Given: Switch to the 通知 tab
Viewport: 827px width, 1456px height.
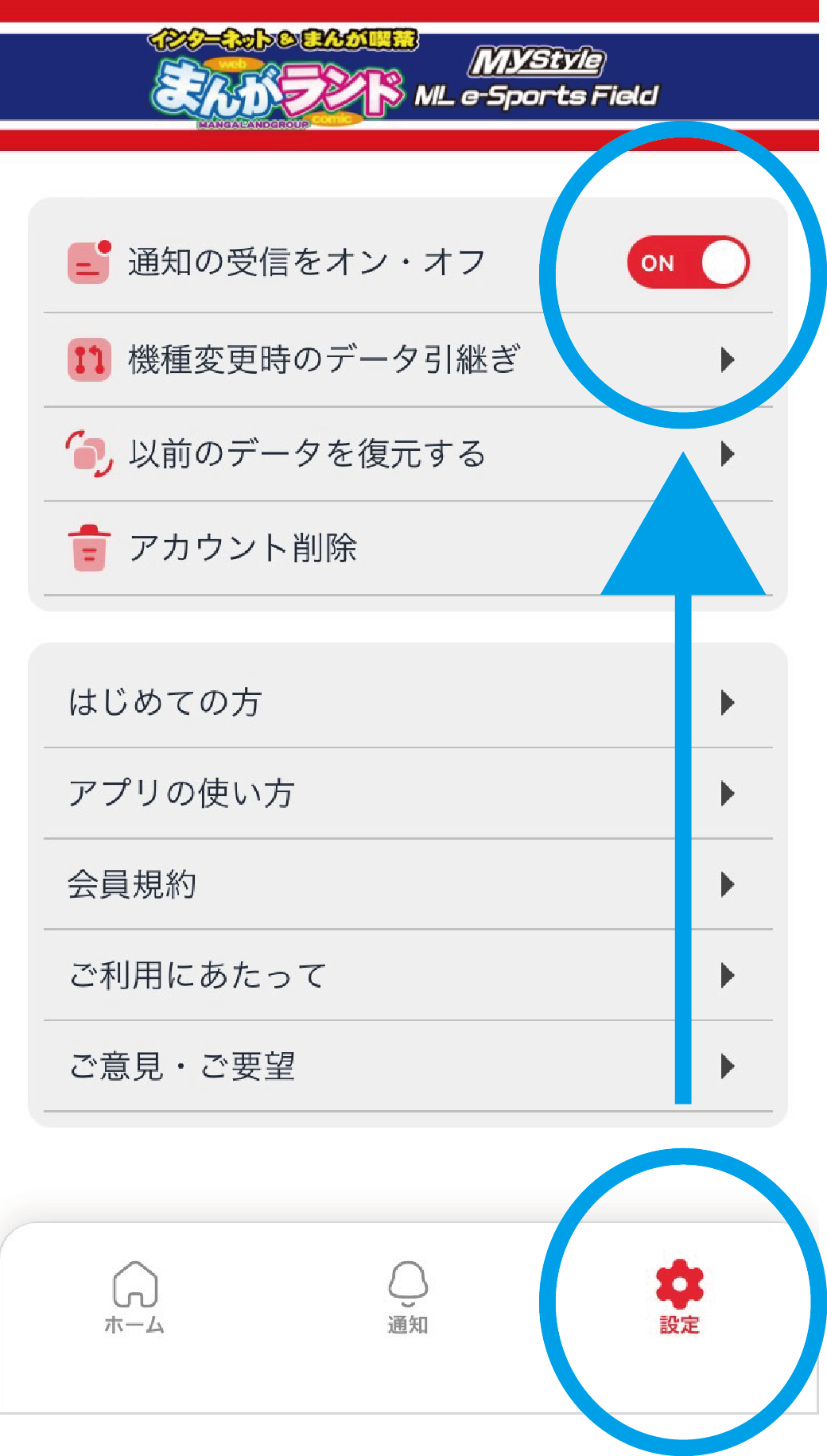Looking at the screenshot, I should (x=408, y=1296).
